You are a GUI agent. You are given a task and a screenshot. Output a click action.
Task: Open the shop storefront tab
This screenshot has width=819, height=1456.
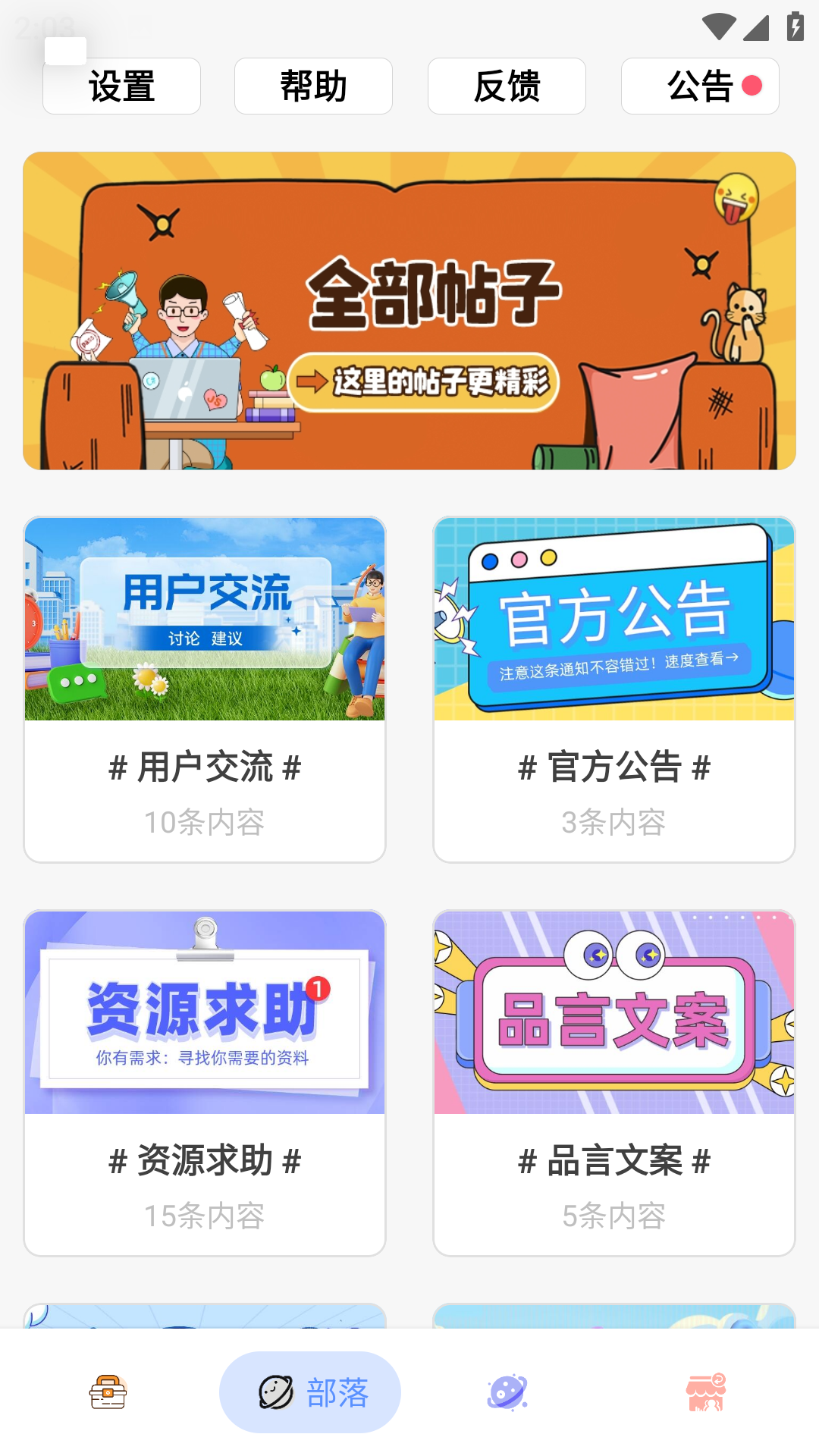[706, 1392]
